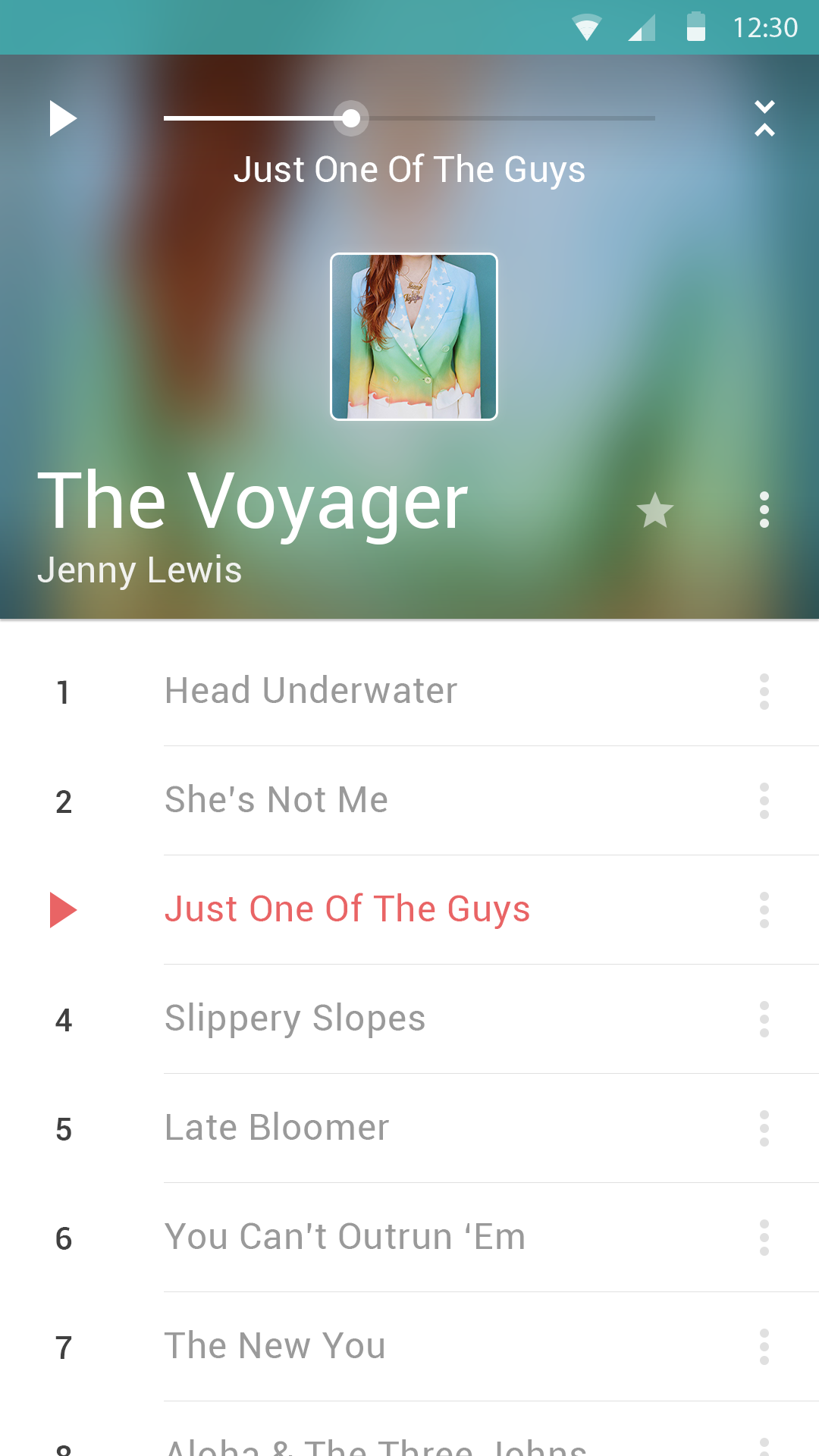Select Just One Of The Guys in list

[x=347, y=909]
